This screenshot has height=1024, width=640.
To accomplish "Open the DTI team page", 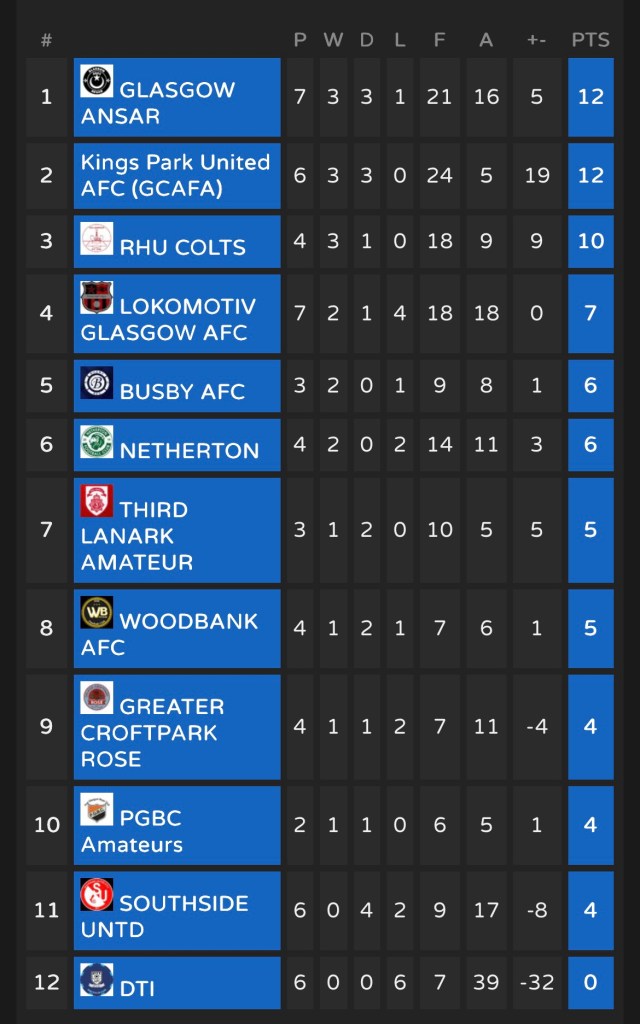I will (x=138, y=987).
